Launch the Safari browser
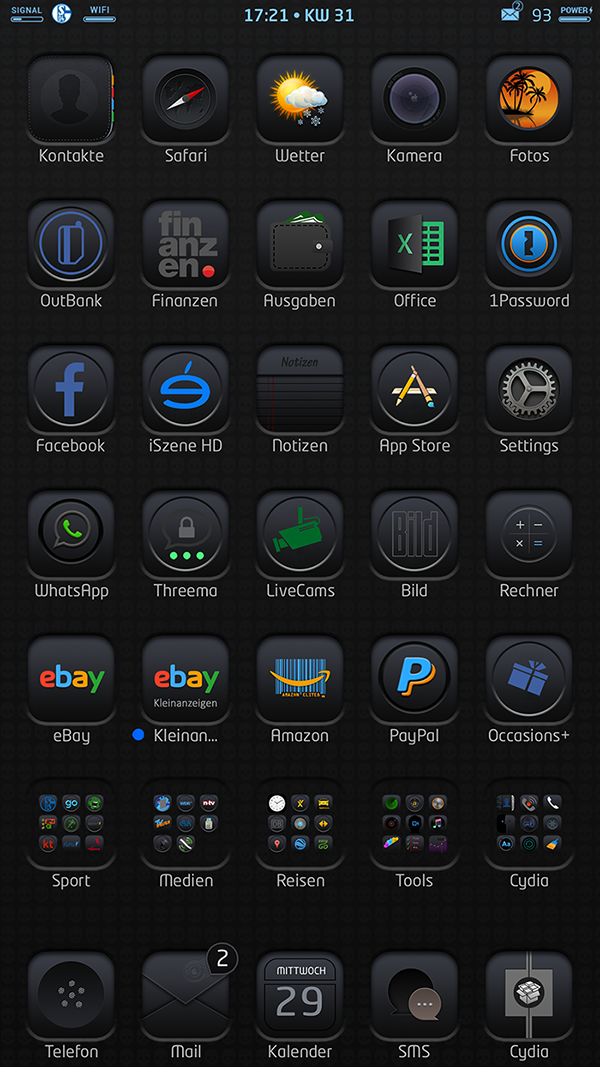This screenshot has height=1067, width=600. click(x=186, y=99)
